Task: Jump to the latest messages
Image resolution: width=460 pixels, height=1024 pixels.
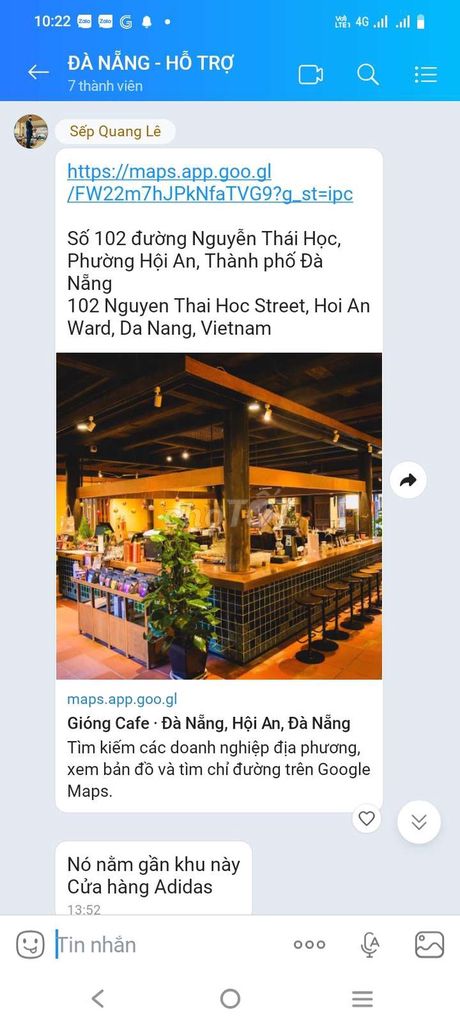Action: pyautogui.click(x=419, y=822)
